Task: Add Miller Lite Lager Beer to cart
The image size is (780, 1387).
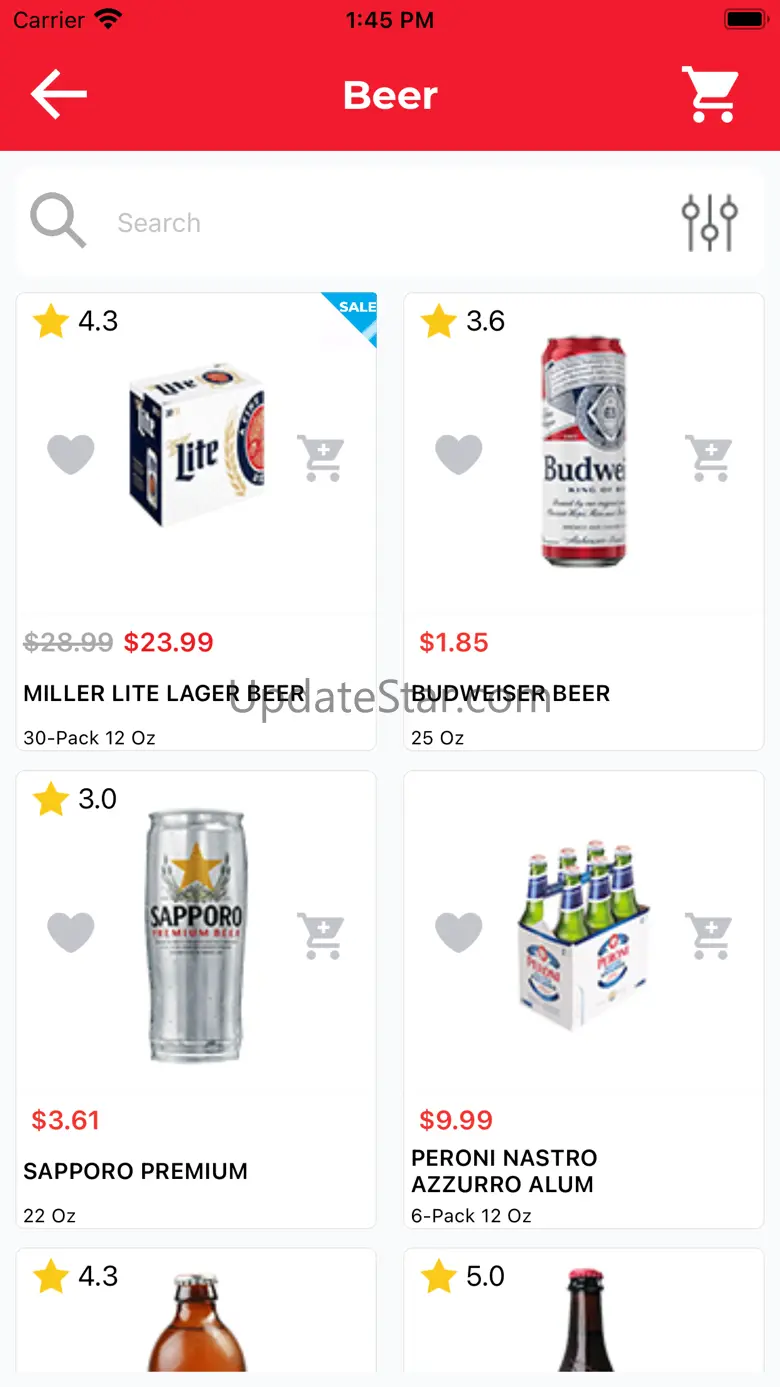Action: click(322, 458)
